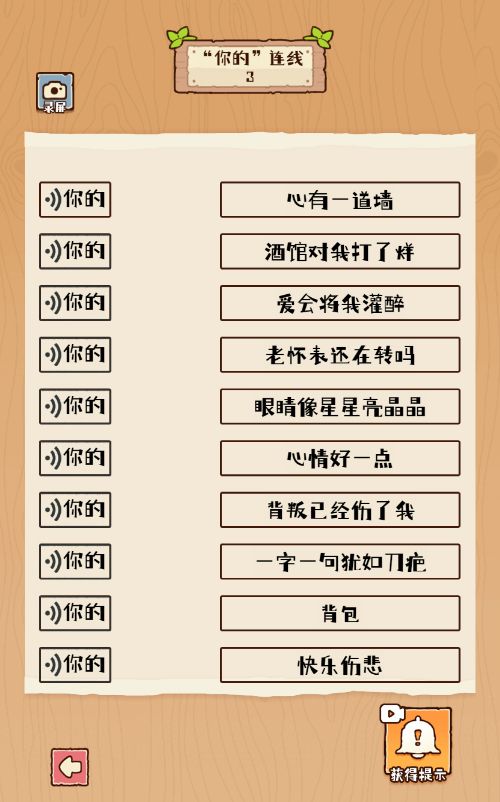Play the 你的 clip beside 眼睛像星星亮晶晶

(75, 407)
